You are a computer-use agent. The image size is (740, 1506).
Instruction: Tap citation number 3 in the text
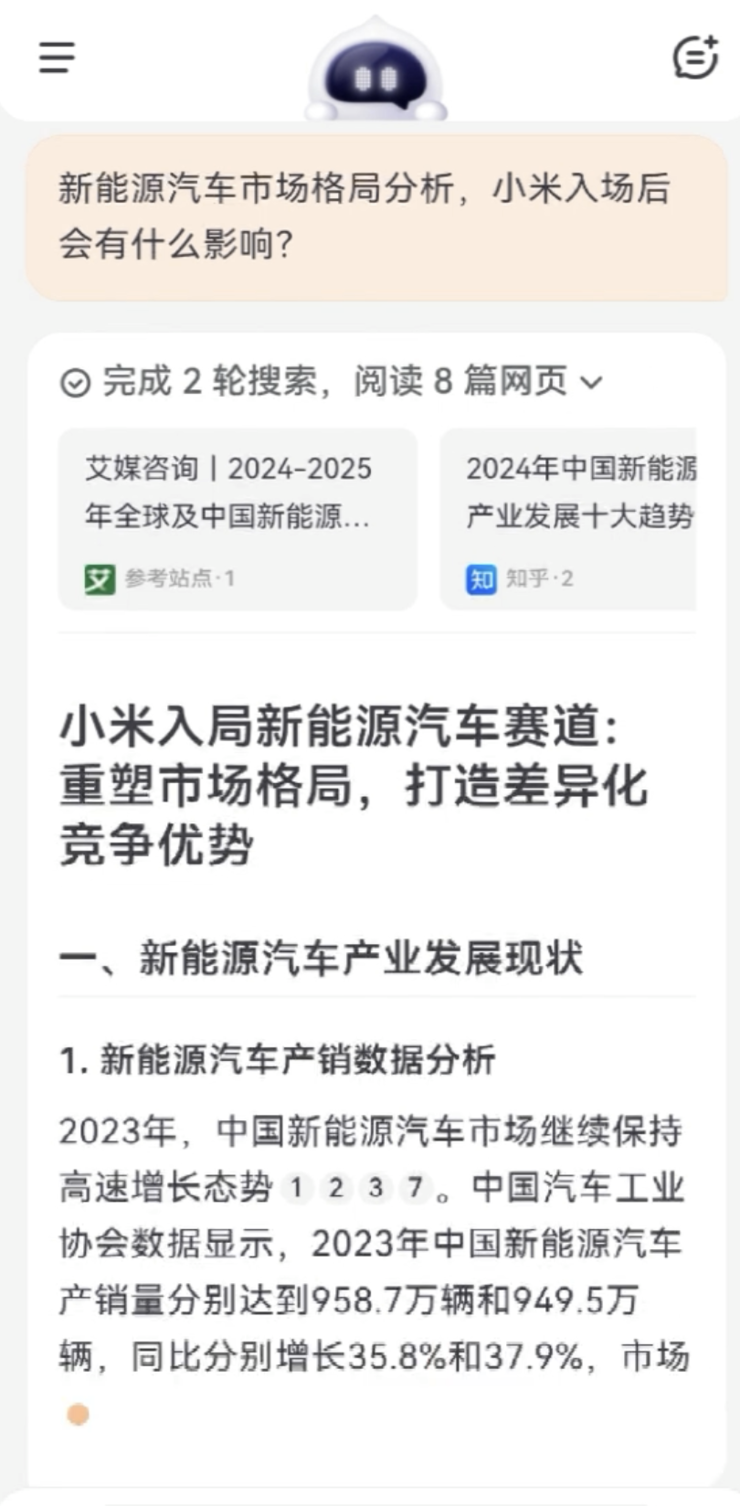[375, 1189]
